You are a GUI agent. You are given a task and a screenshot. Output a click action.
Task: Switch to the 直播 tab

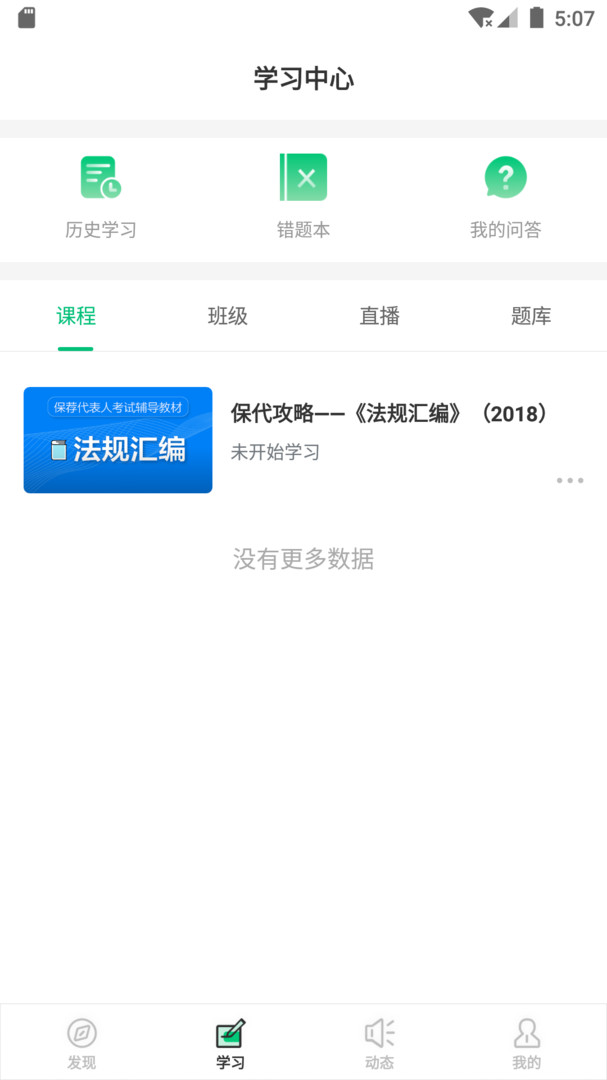380,317
